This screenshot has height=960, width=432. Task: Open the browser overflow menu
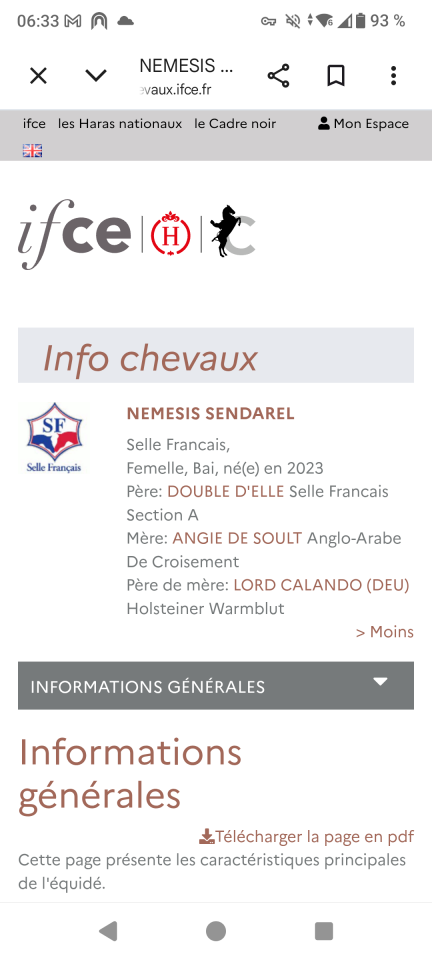393,76
